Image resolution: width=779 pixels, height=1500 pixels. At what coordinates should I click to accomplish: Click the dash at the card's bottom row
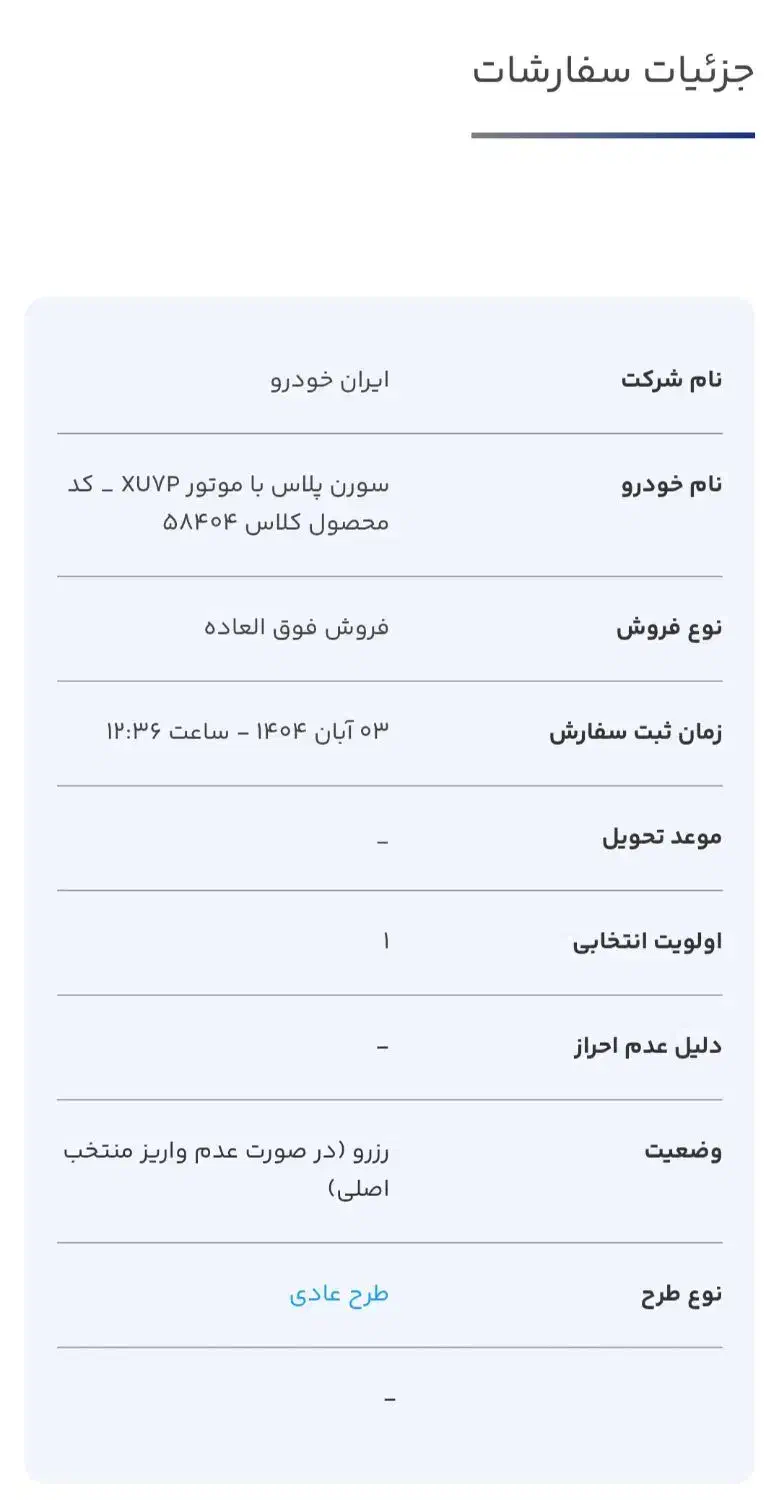point(392,1400)
